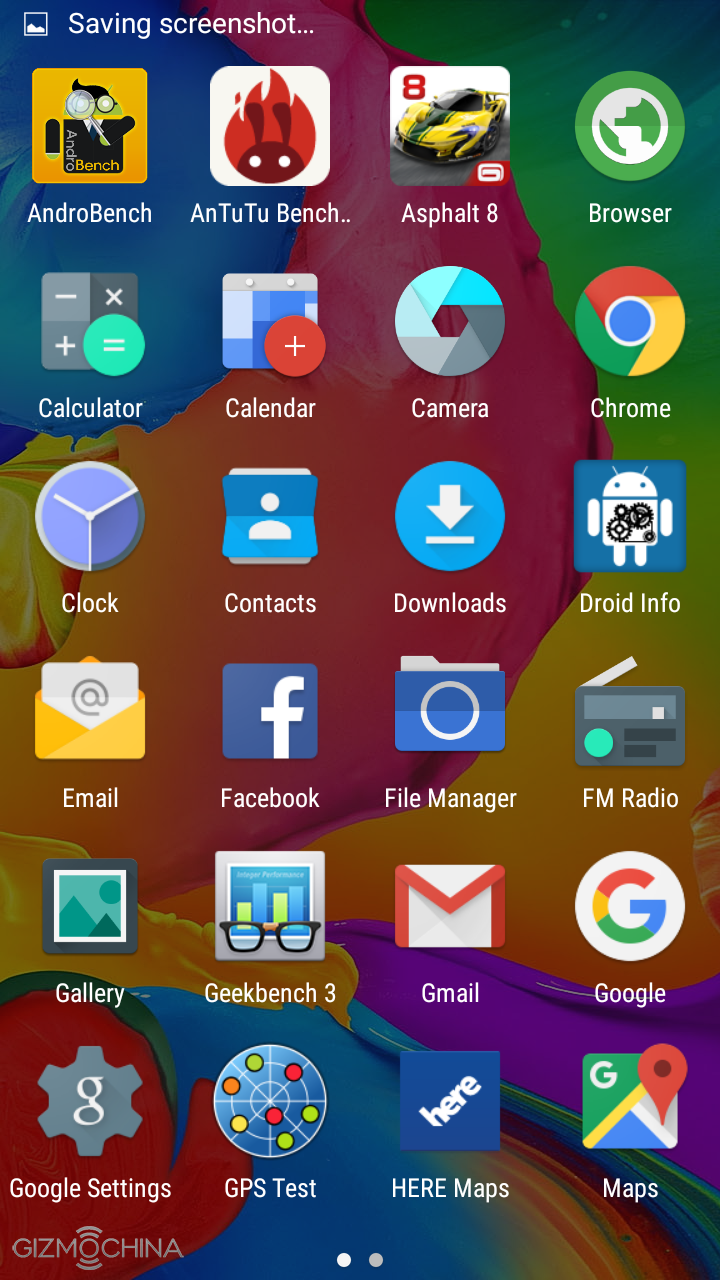720x1280 pixels.
Task: Launch the Camera
Action: click(x=450, y=322)
